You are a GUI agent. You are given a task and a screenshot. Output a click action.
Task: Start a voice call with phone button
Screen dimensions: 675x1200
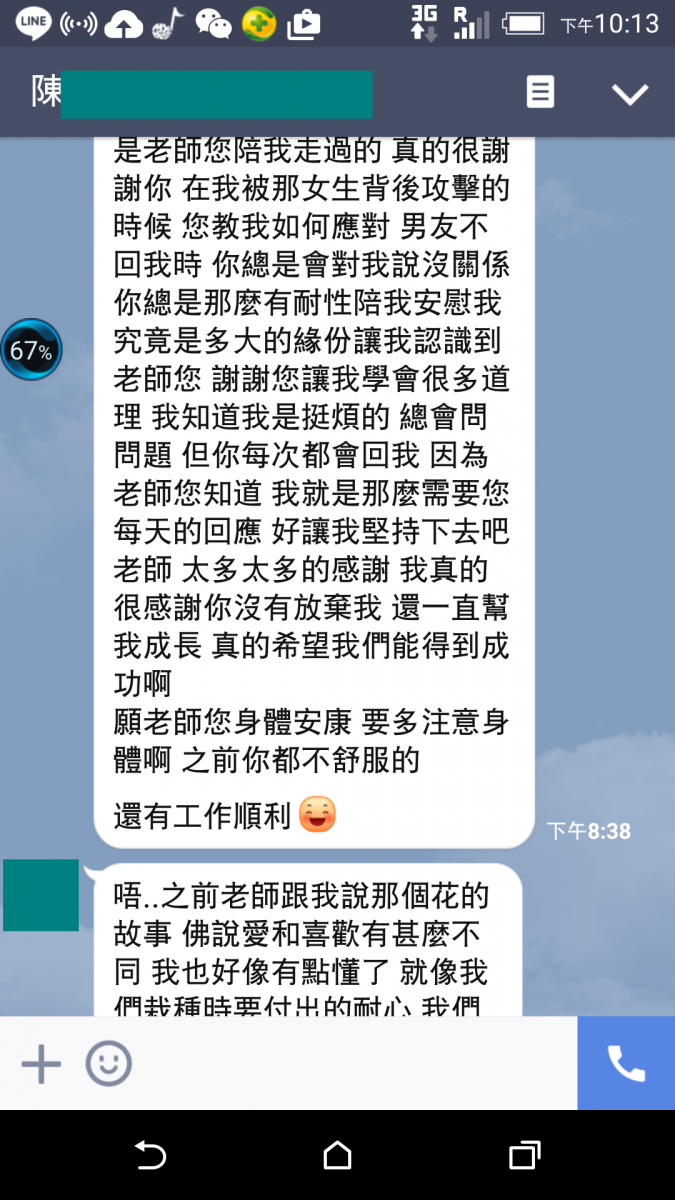tap(626, 1064)
